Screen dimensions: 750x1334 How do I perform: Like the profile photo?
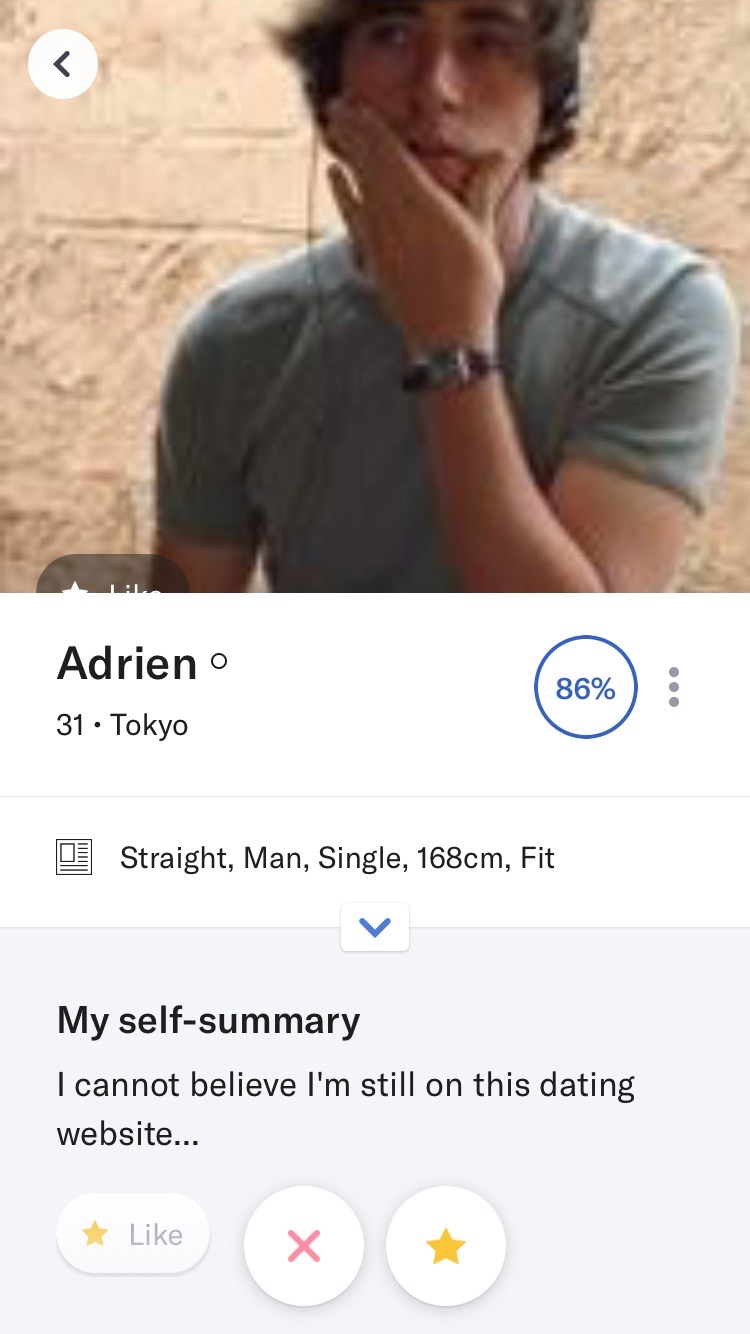(x=112, y=578)
